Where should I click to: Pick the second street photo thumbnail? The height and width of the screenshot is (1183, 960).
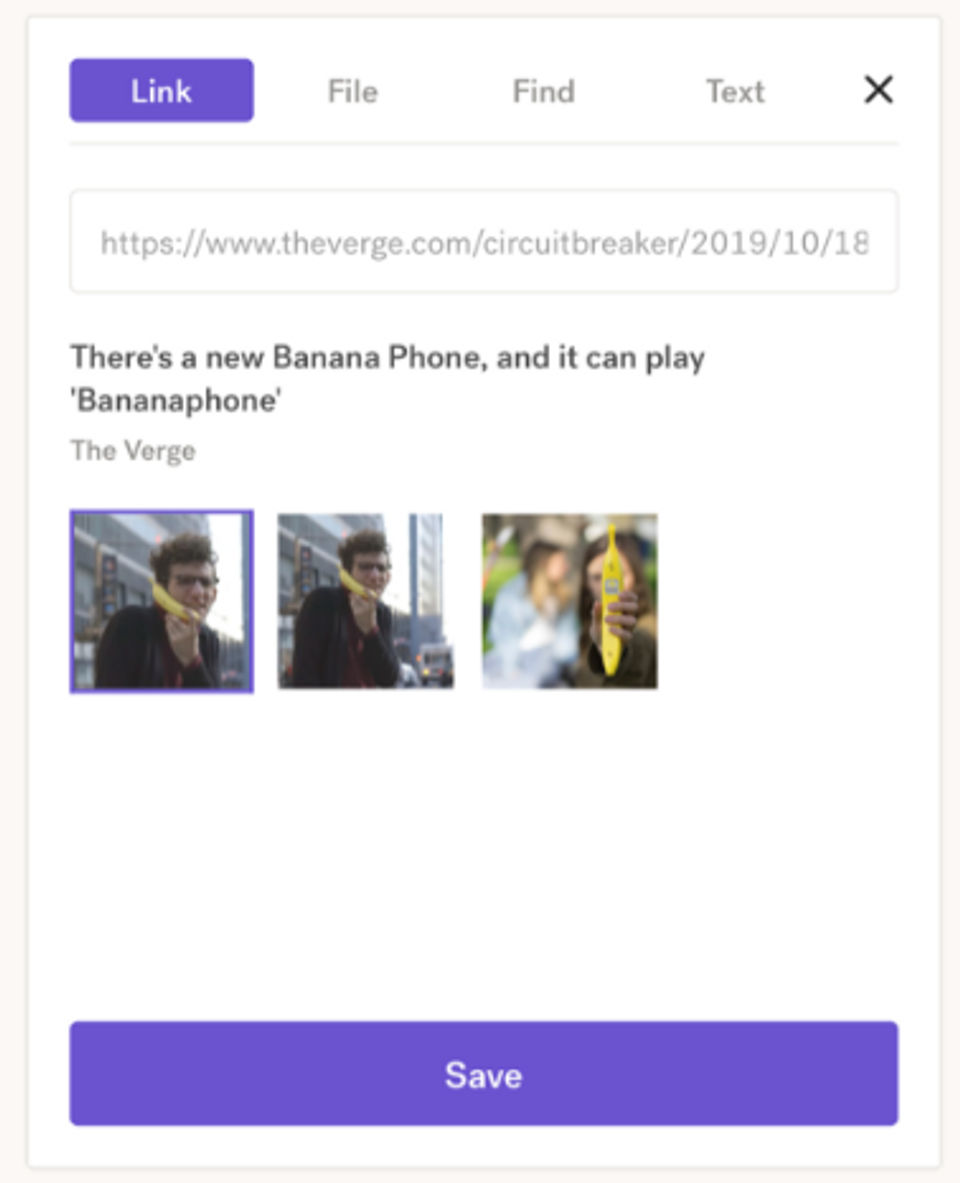(366, 601)
